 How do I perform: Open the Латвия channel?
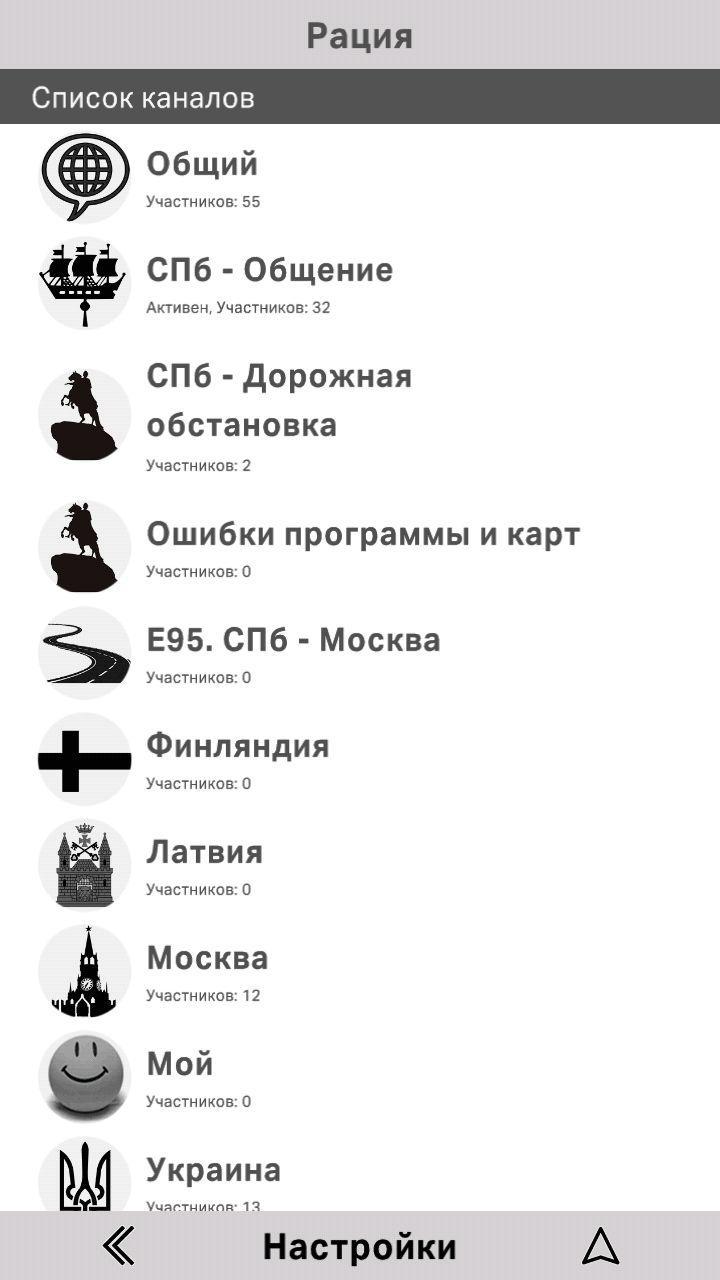tap(360, 866)
